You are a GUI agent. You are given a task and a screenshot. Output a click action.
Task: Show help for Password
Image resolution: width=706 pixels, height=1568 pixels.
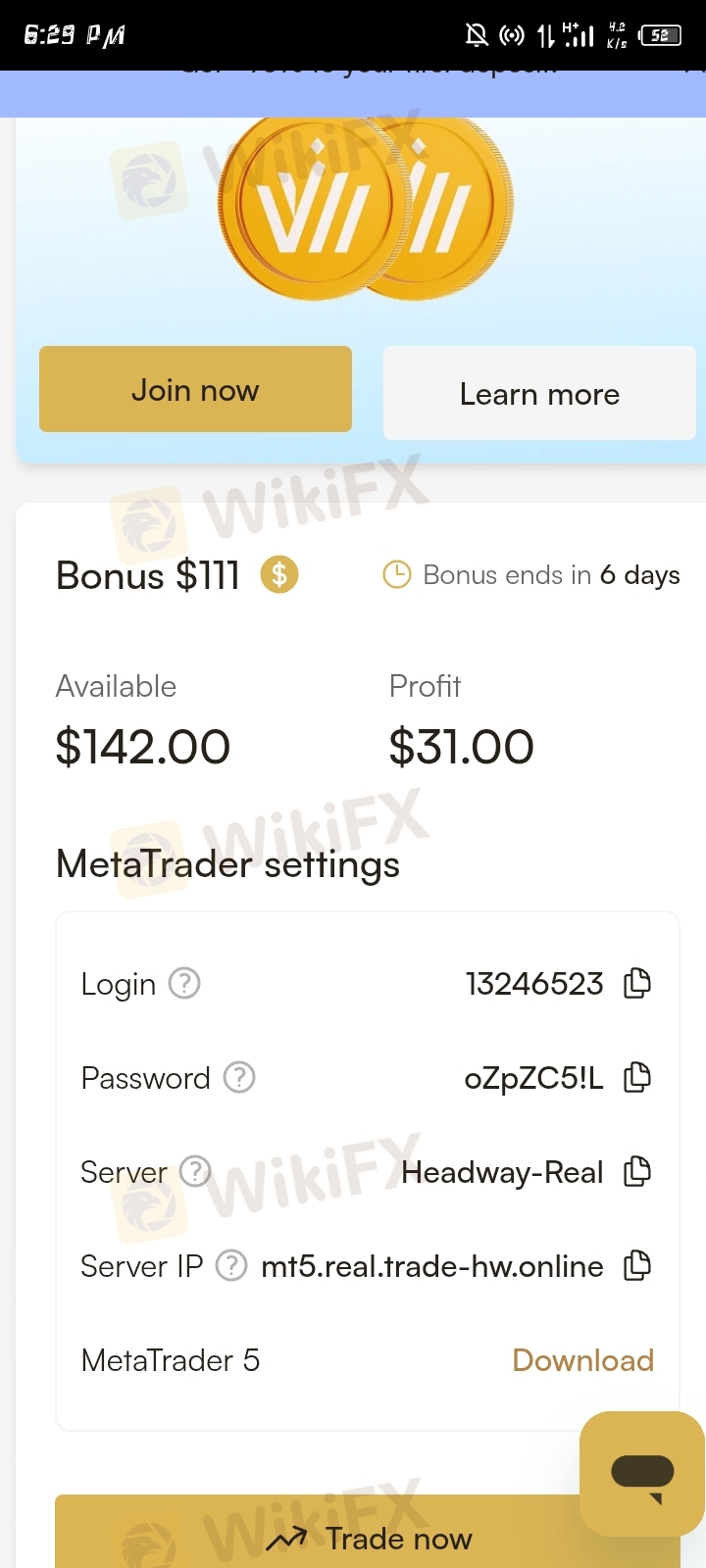(239, 1077)
